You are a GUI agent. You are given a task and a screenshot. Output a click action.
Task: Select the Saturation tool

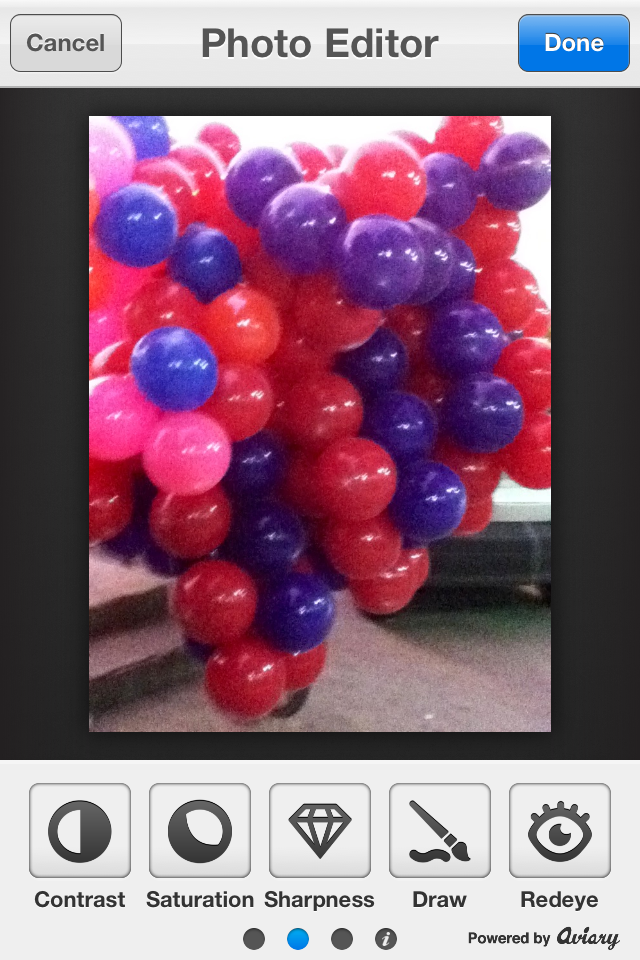200,830
